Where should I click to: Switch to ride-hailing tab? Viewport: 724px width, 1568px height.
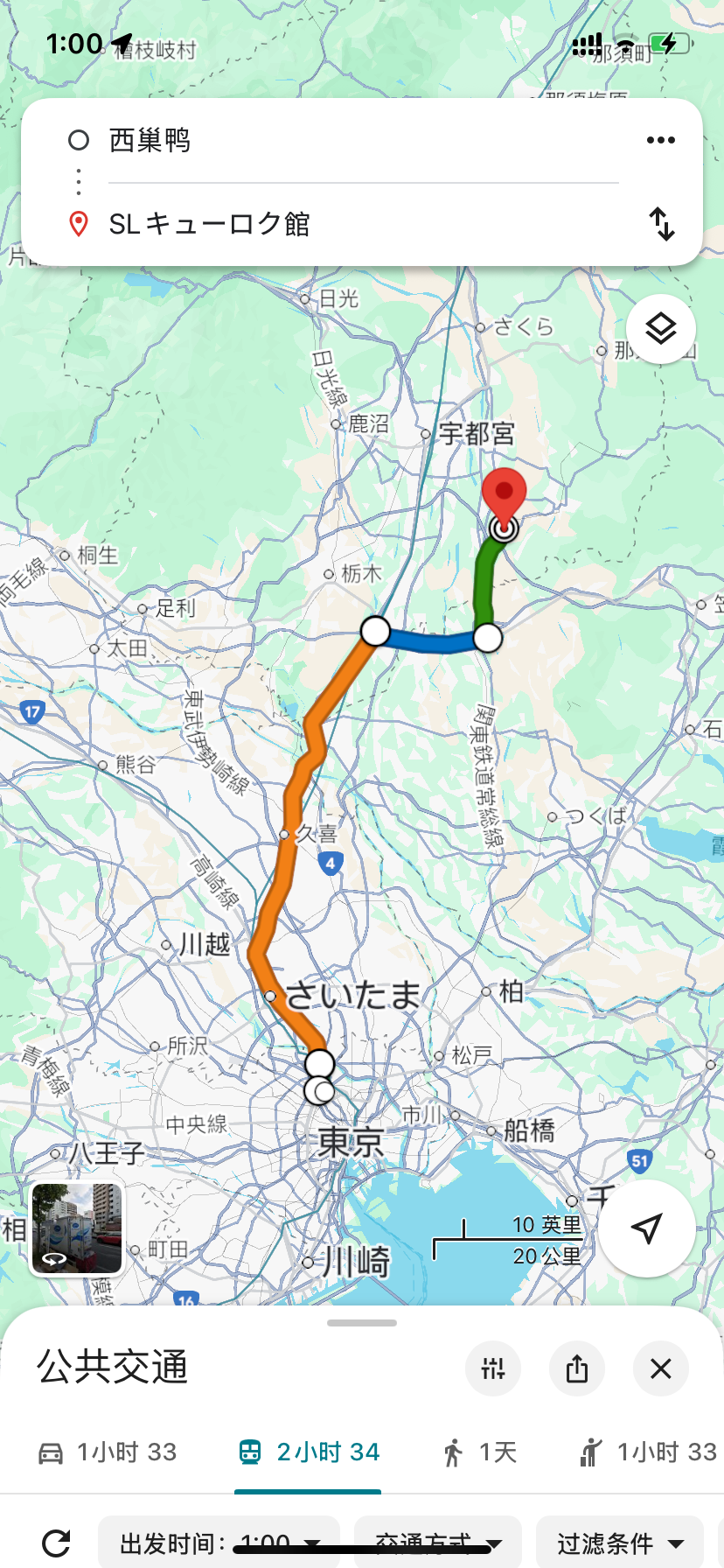pos(647,1452)
